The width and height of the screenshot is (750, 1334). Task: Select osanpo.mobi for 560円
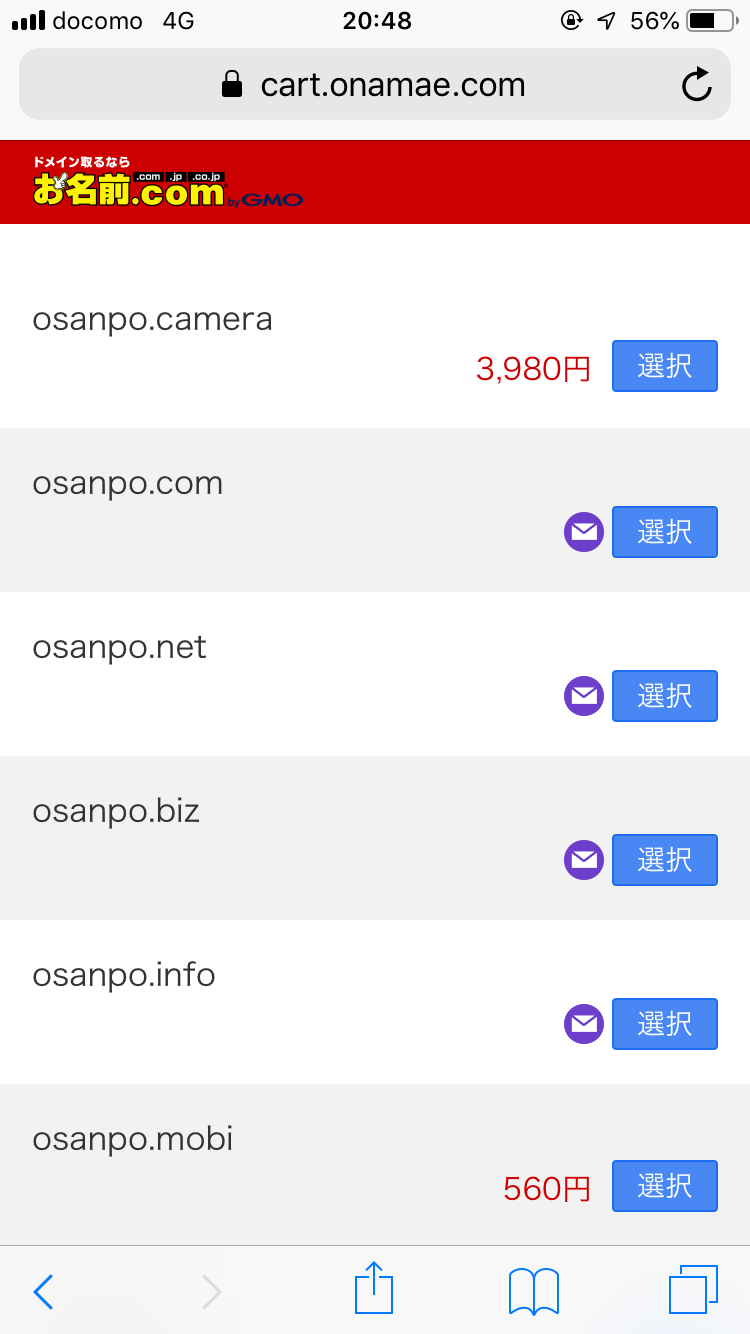pos(664,1186)
